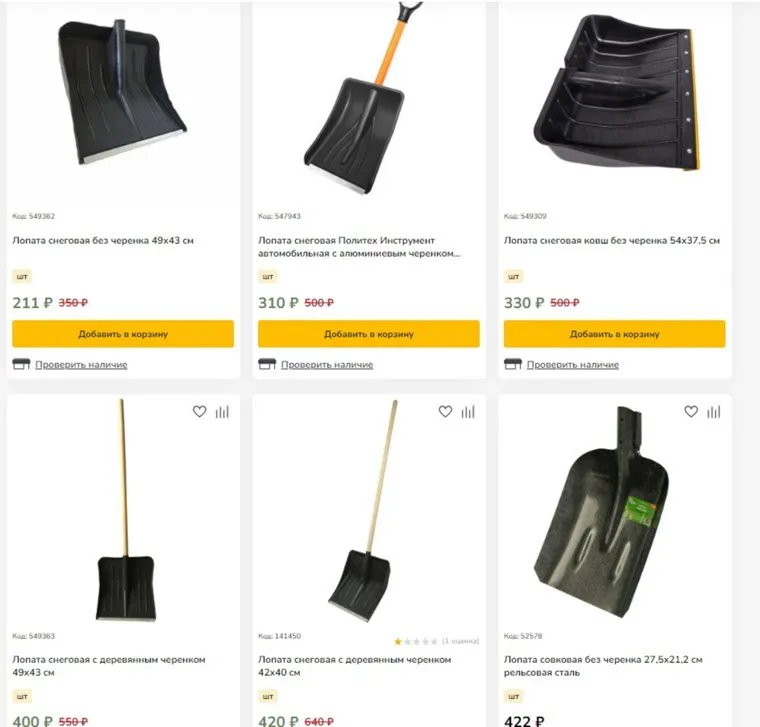Favorite the 49х43 shovel with wooden handle
This screenshot has width=760, height=727.
click(199, 412)
